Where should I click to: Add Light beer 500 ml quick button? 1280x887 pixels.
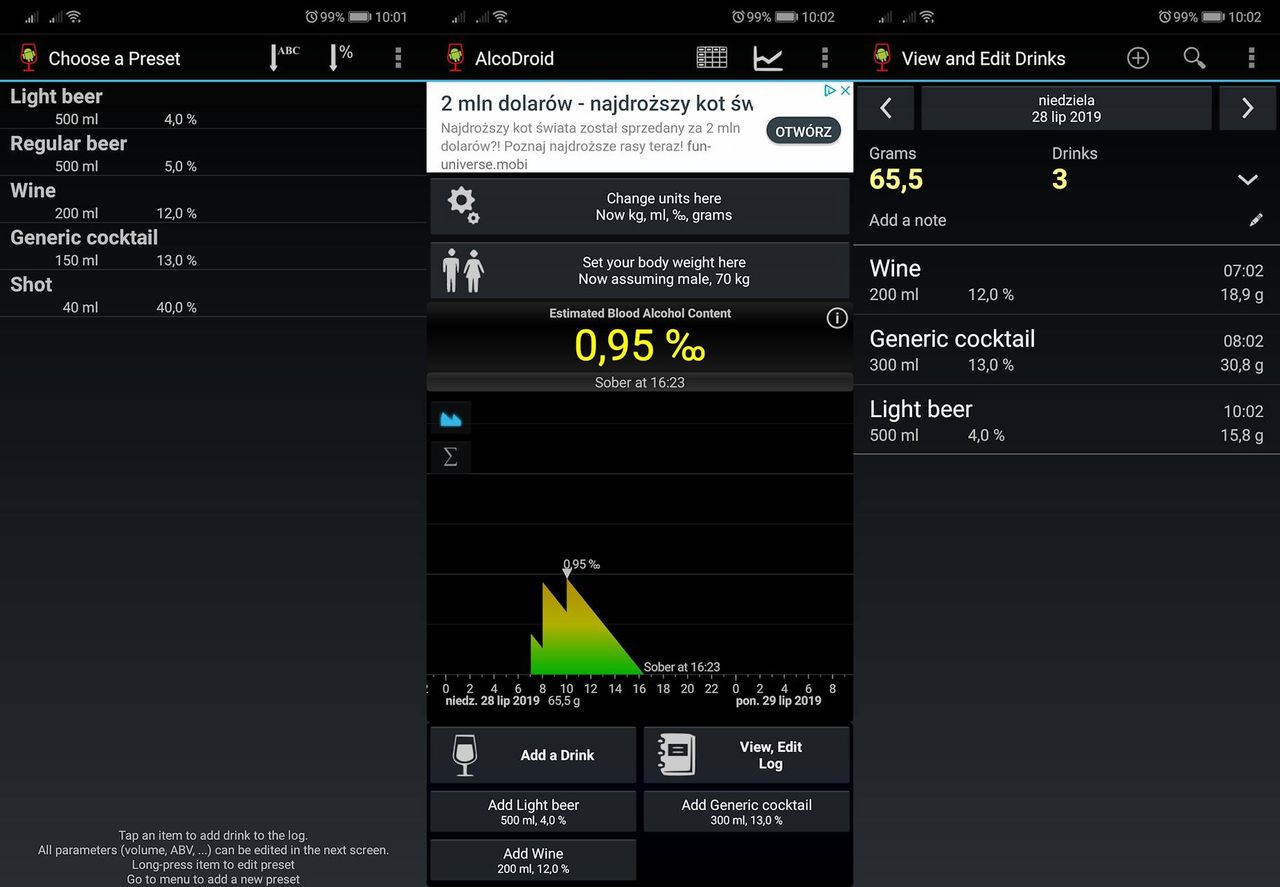(x=533, y=811)
